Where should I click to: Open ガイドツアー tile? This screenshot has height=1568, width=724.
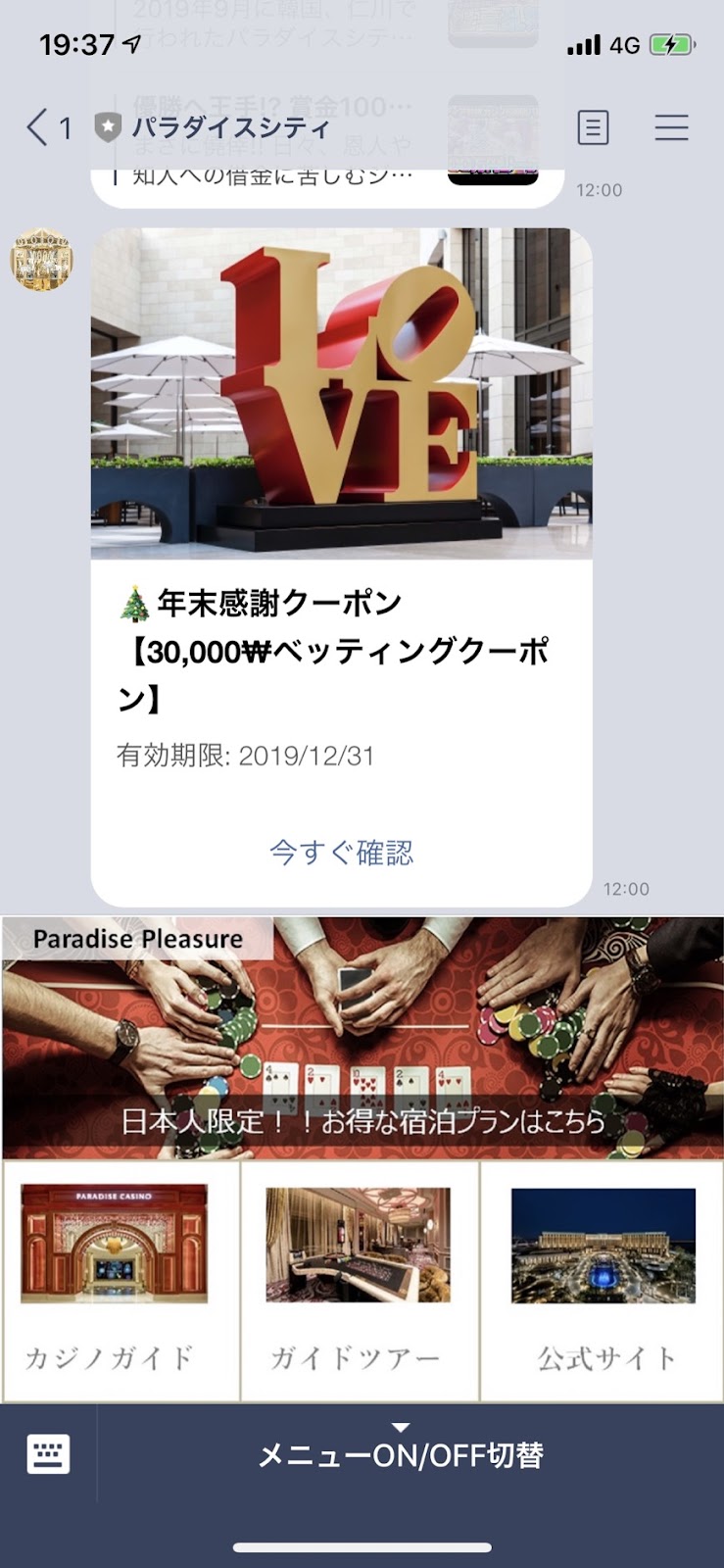click(x=360, y=1281)
